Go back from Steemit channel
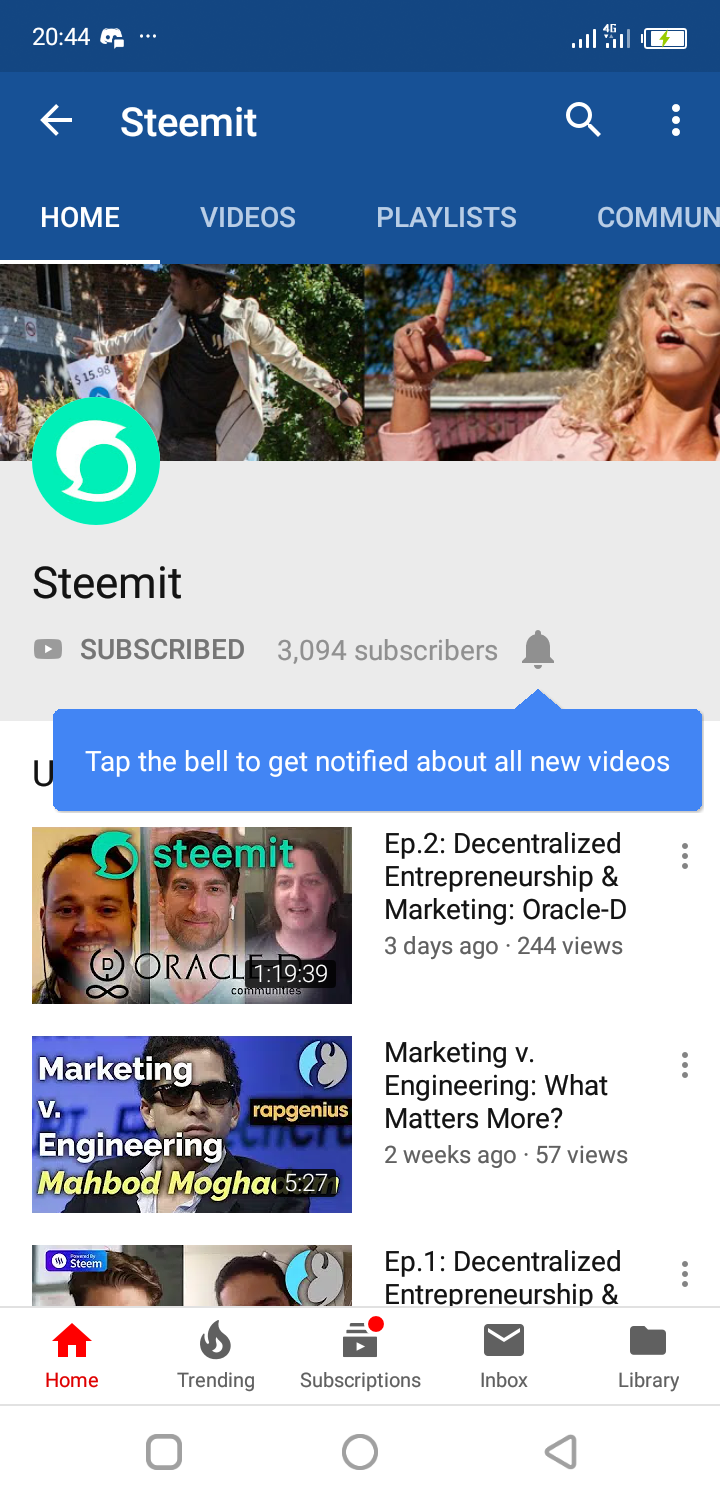The image size is (720, 1500). [57, 121]
